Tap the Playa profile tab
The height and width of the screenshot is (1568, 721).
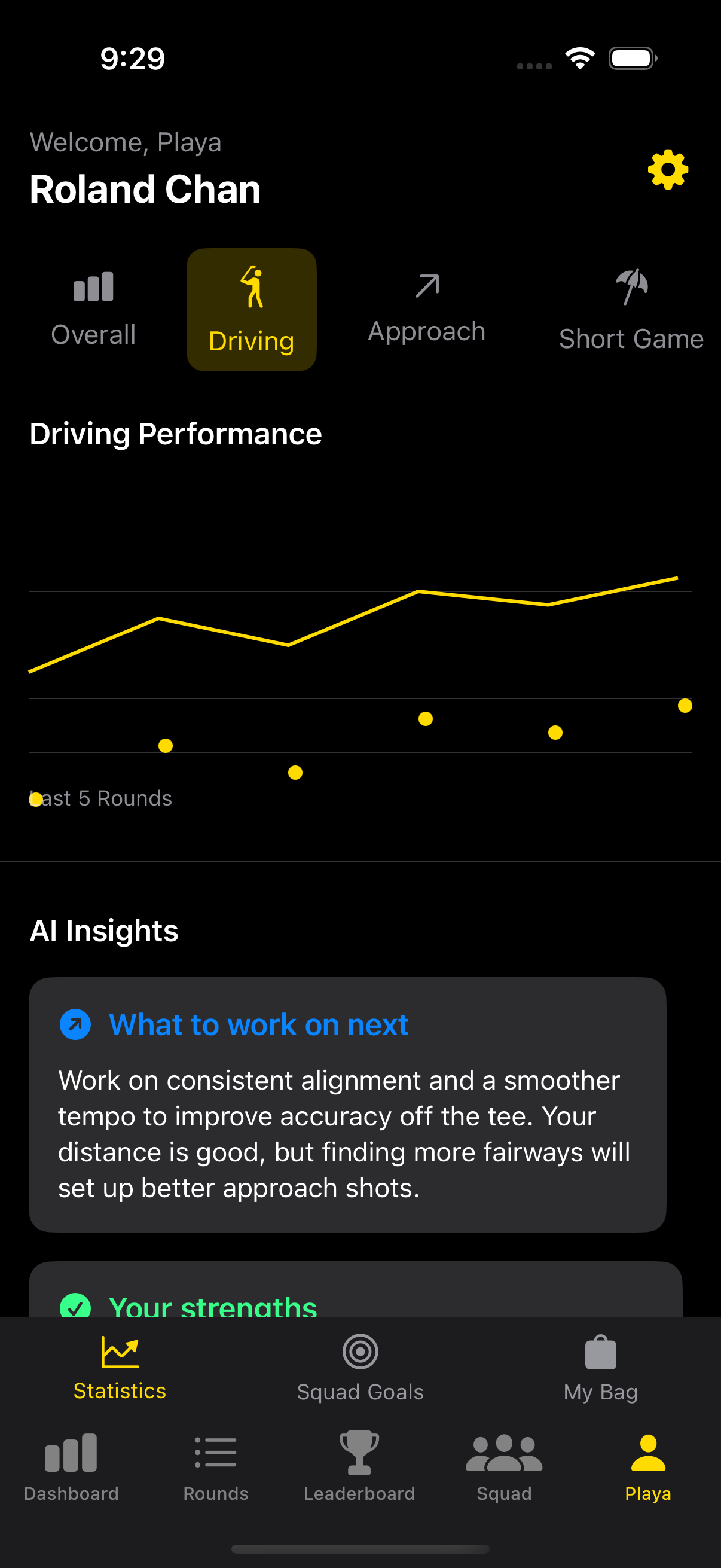(x=648, y=1467)
